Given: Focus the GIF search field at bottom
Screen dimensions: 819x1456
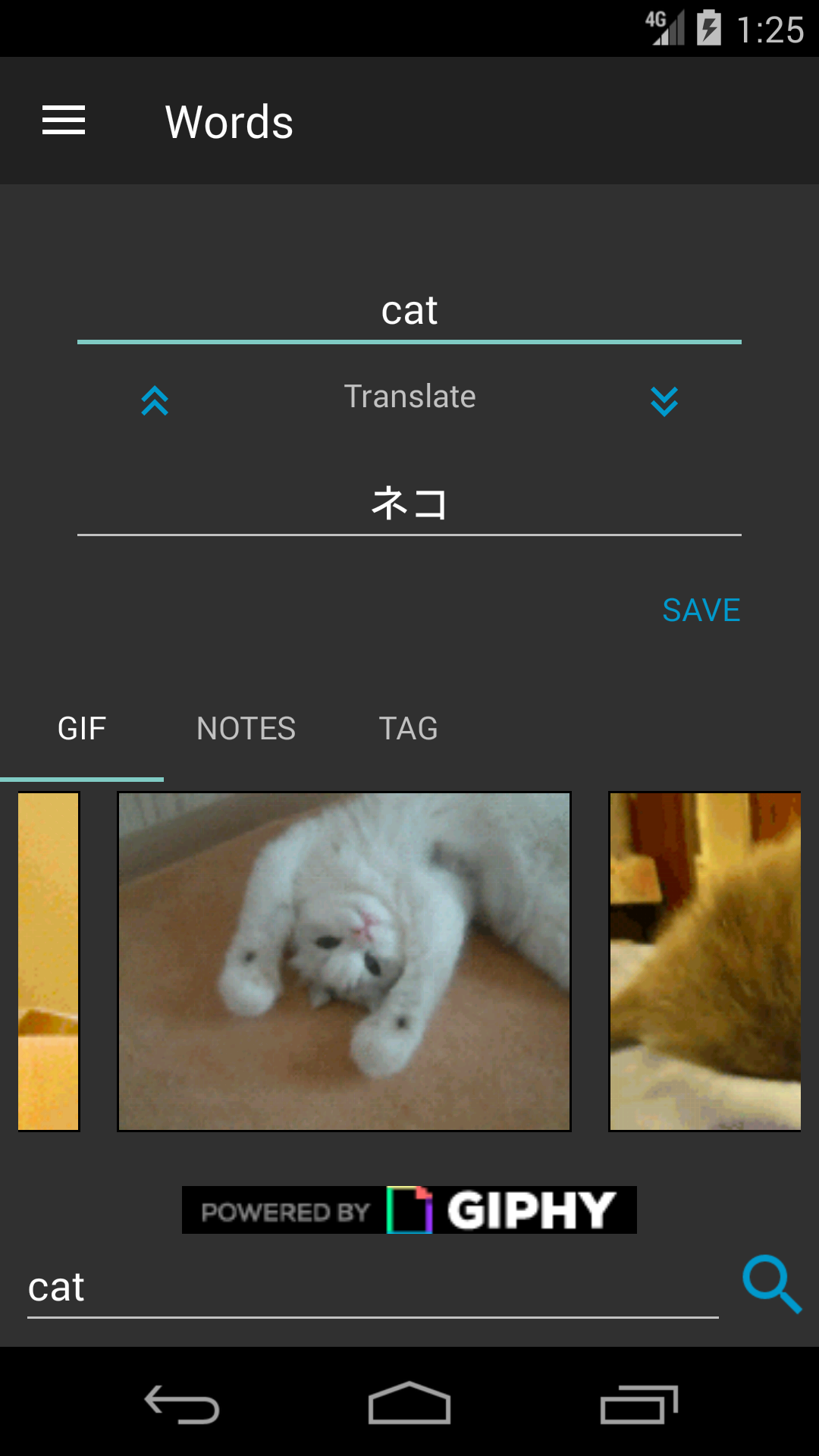Looking at the screenshot, I should pos(372,1288).
